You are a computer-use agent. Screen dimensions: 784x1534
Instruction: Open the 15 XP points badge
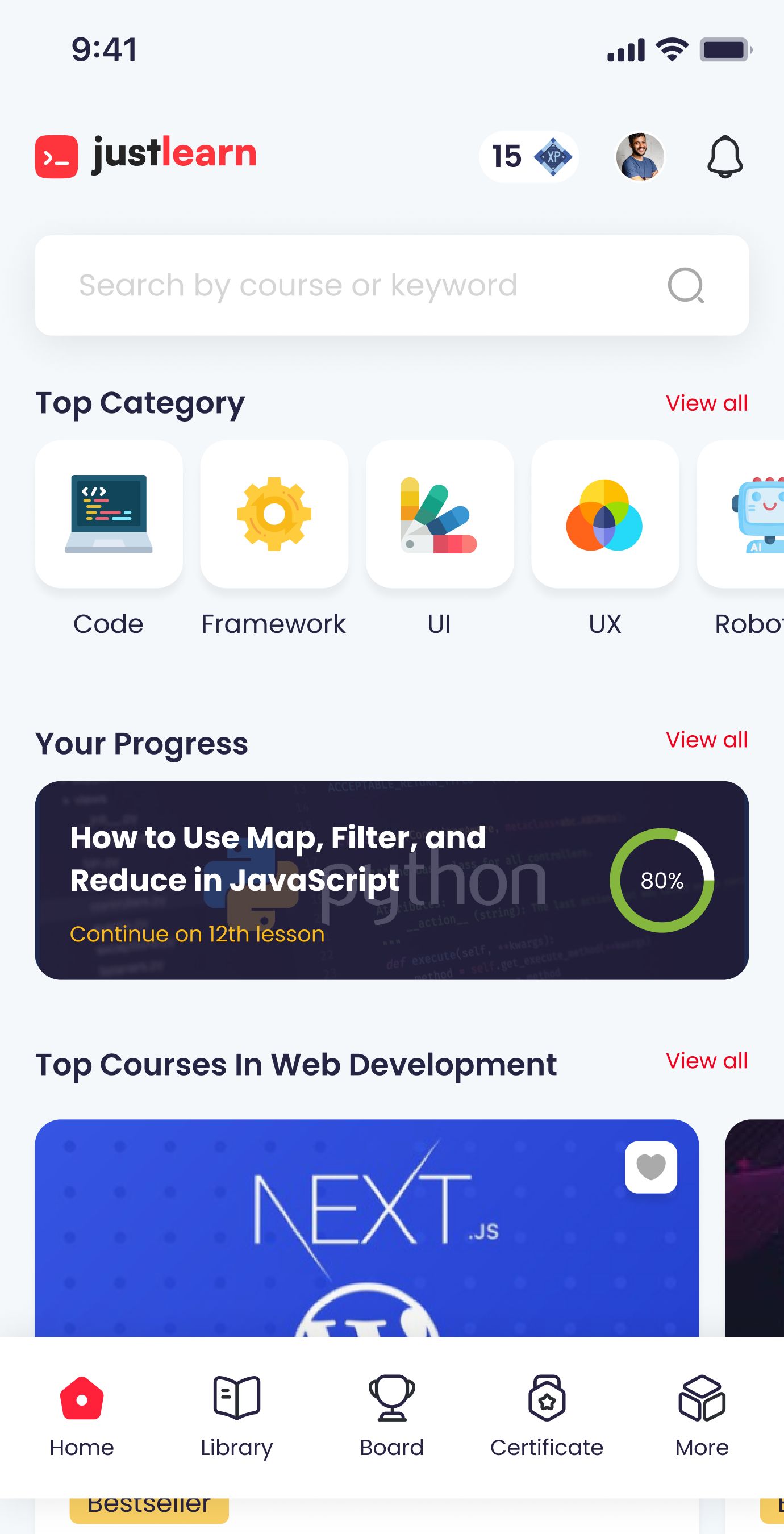tap(528, 157)
